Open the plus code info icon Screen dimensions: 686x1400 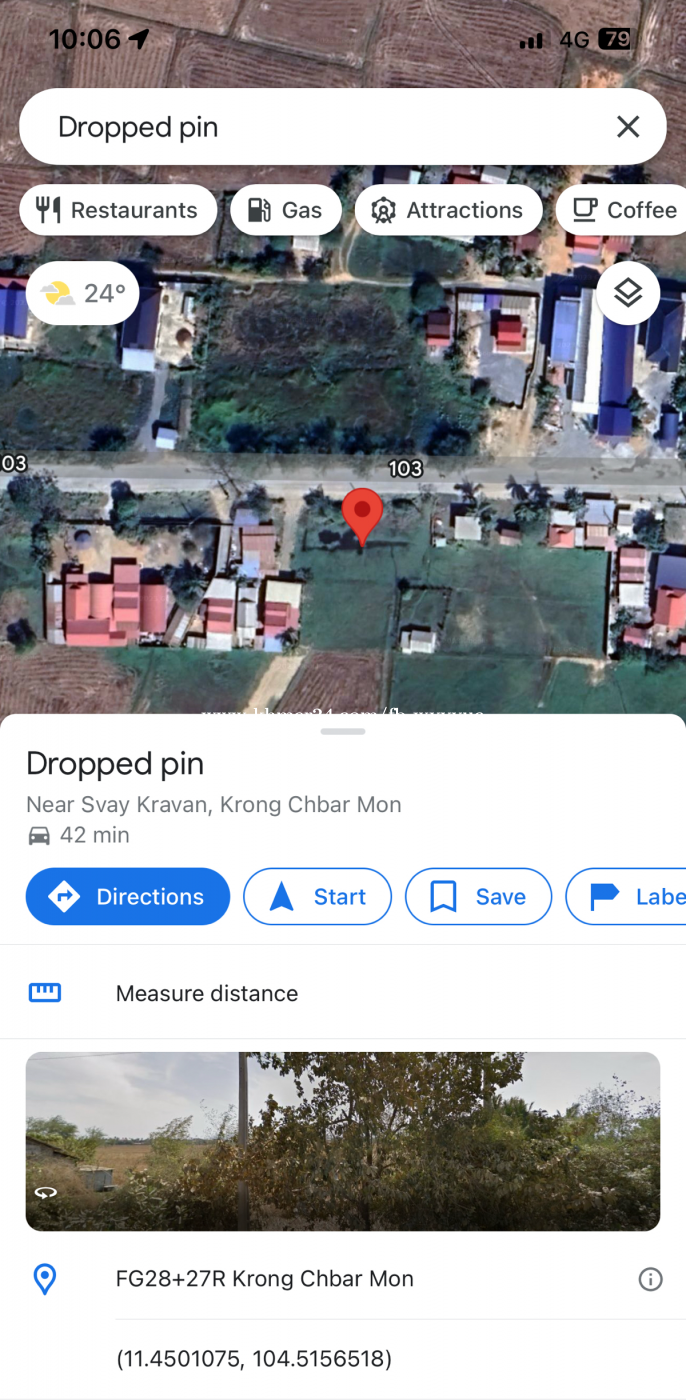651,1279
